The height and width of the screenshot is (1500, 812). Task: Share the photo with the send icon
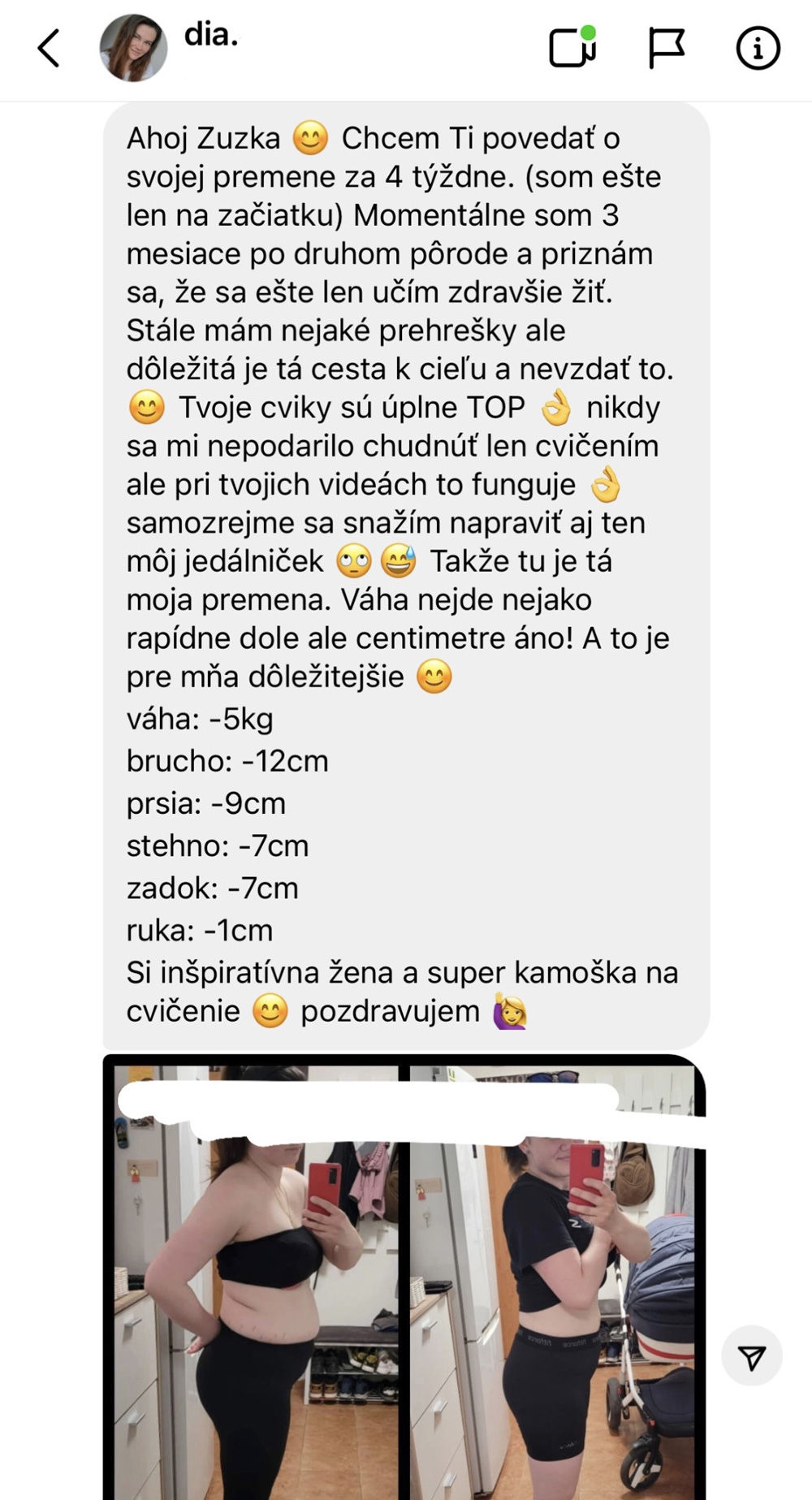tap(752, 1355)
